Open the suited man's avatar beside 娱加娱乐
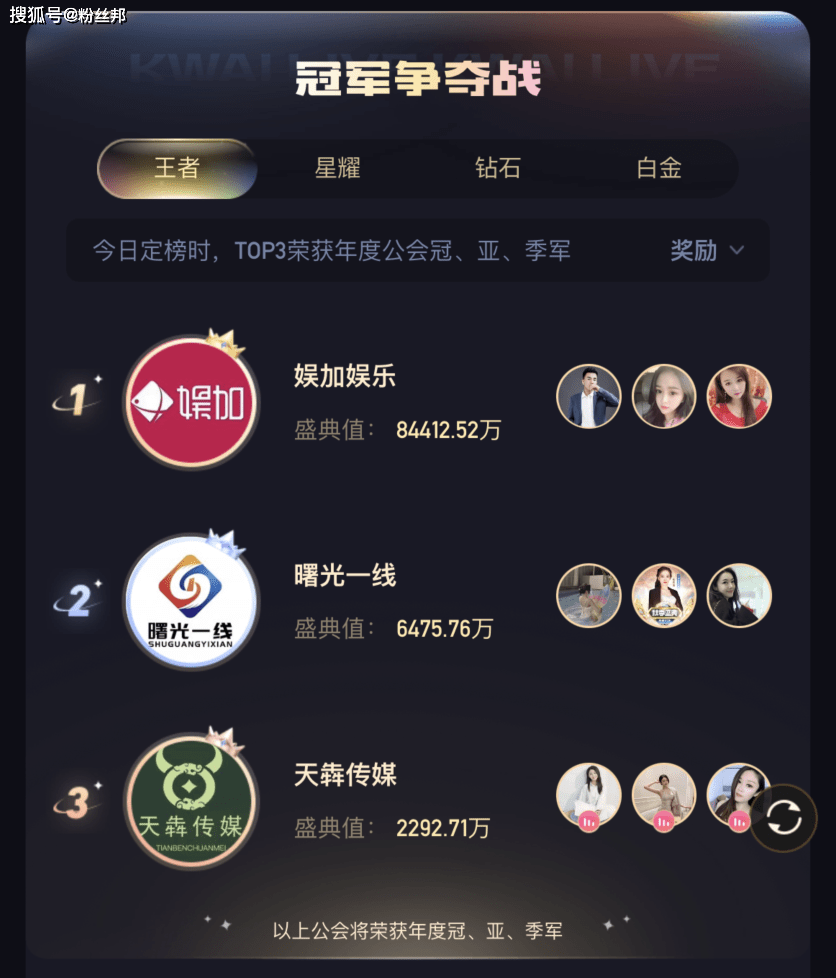This screenshot has height=978, width=836. [588, 397]
